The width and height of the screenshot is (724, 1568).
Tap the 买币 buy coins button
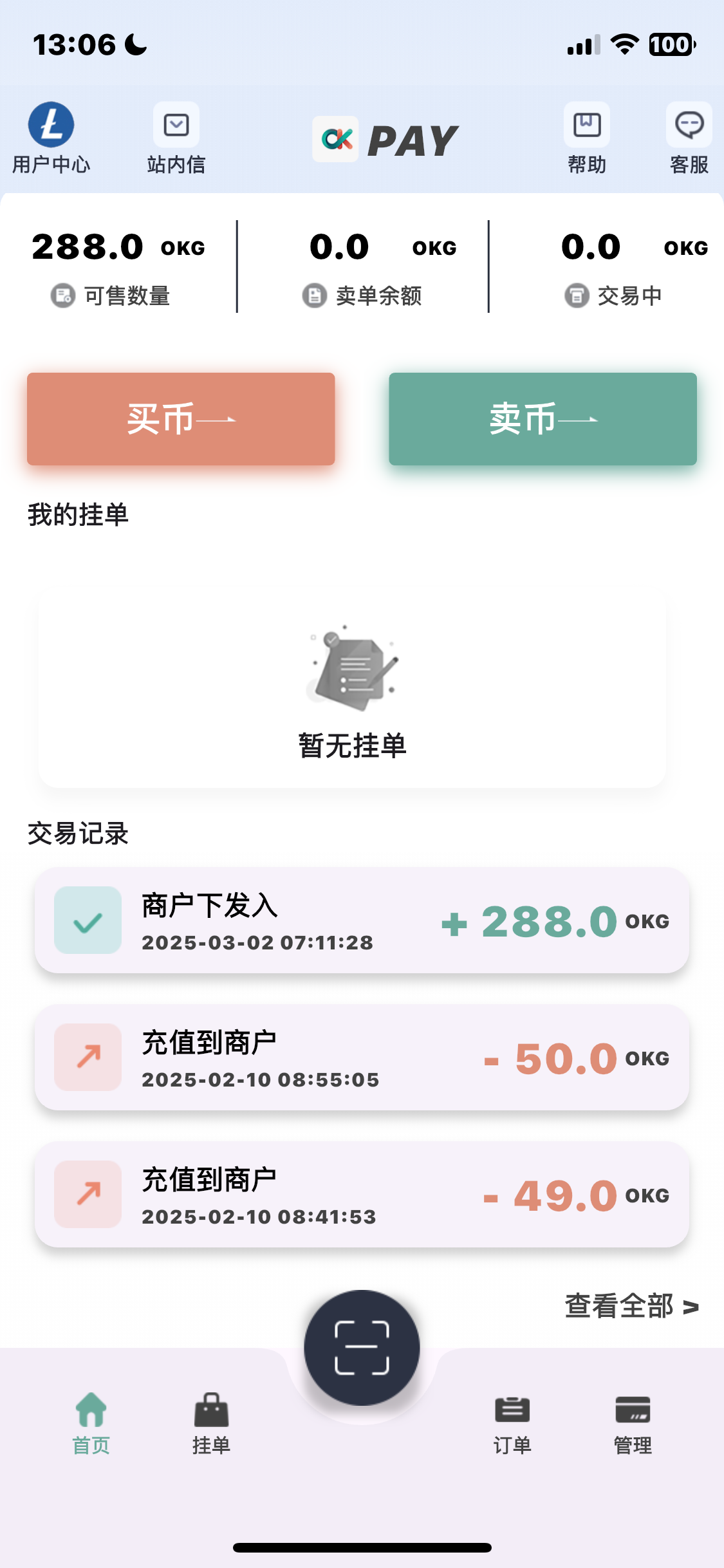tap(181, 419)
